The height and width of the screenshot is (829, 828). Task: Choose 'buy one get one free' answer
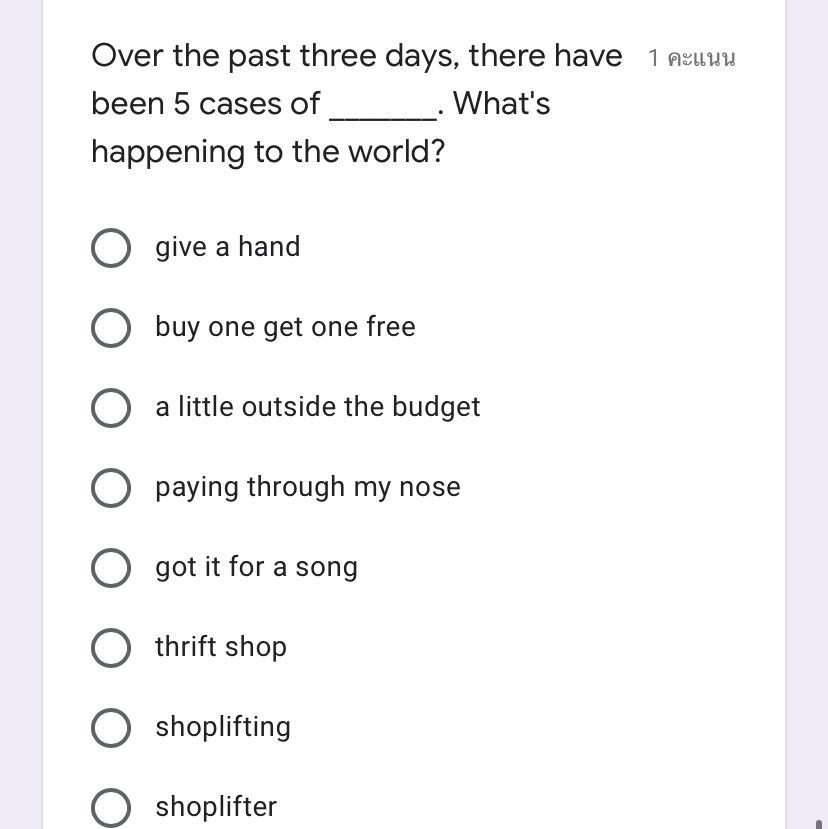(x=110, y=328)
